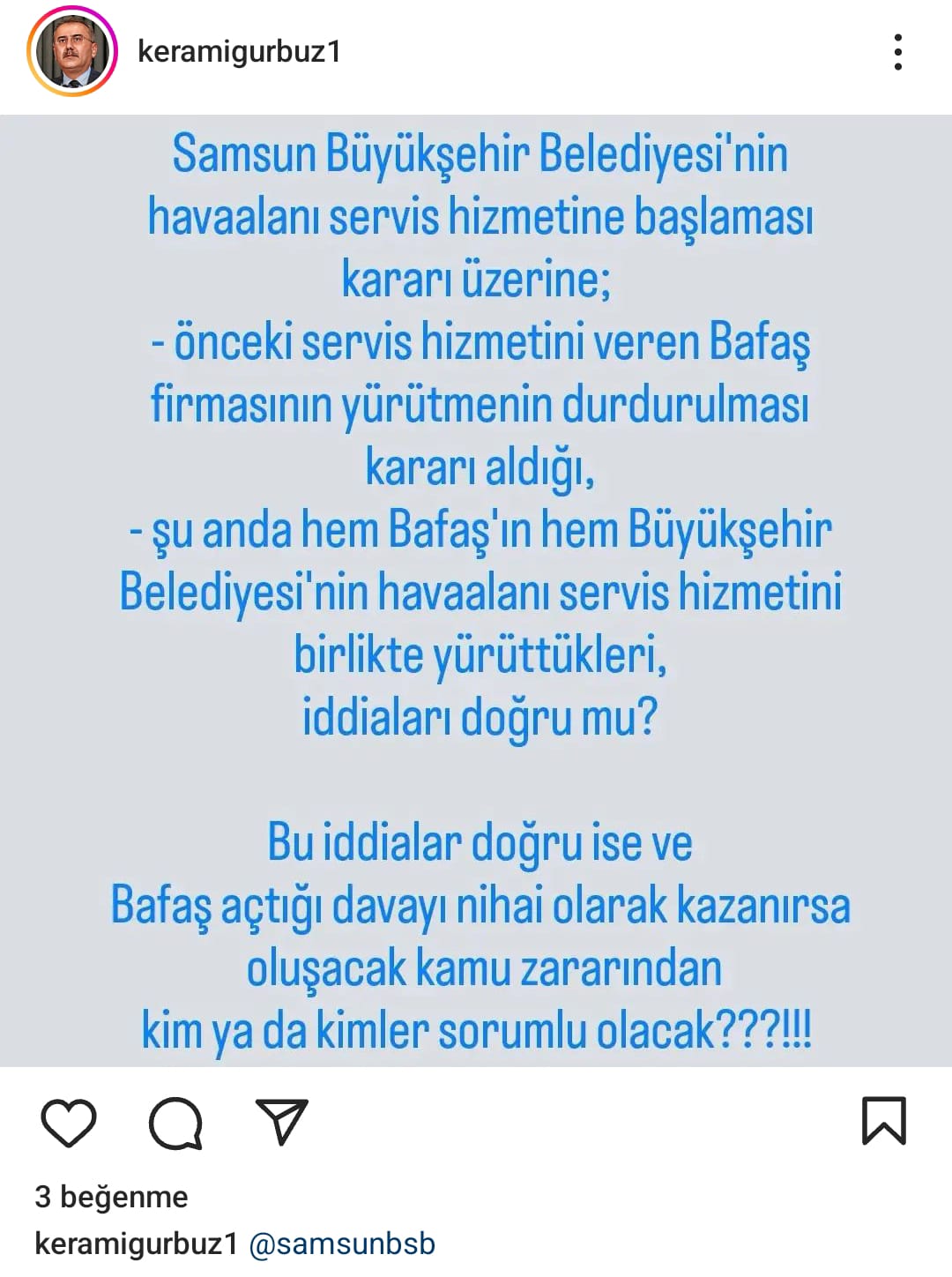Open the blue text post image
952x1277 pixels.
click(x=476, y=591)
